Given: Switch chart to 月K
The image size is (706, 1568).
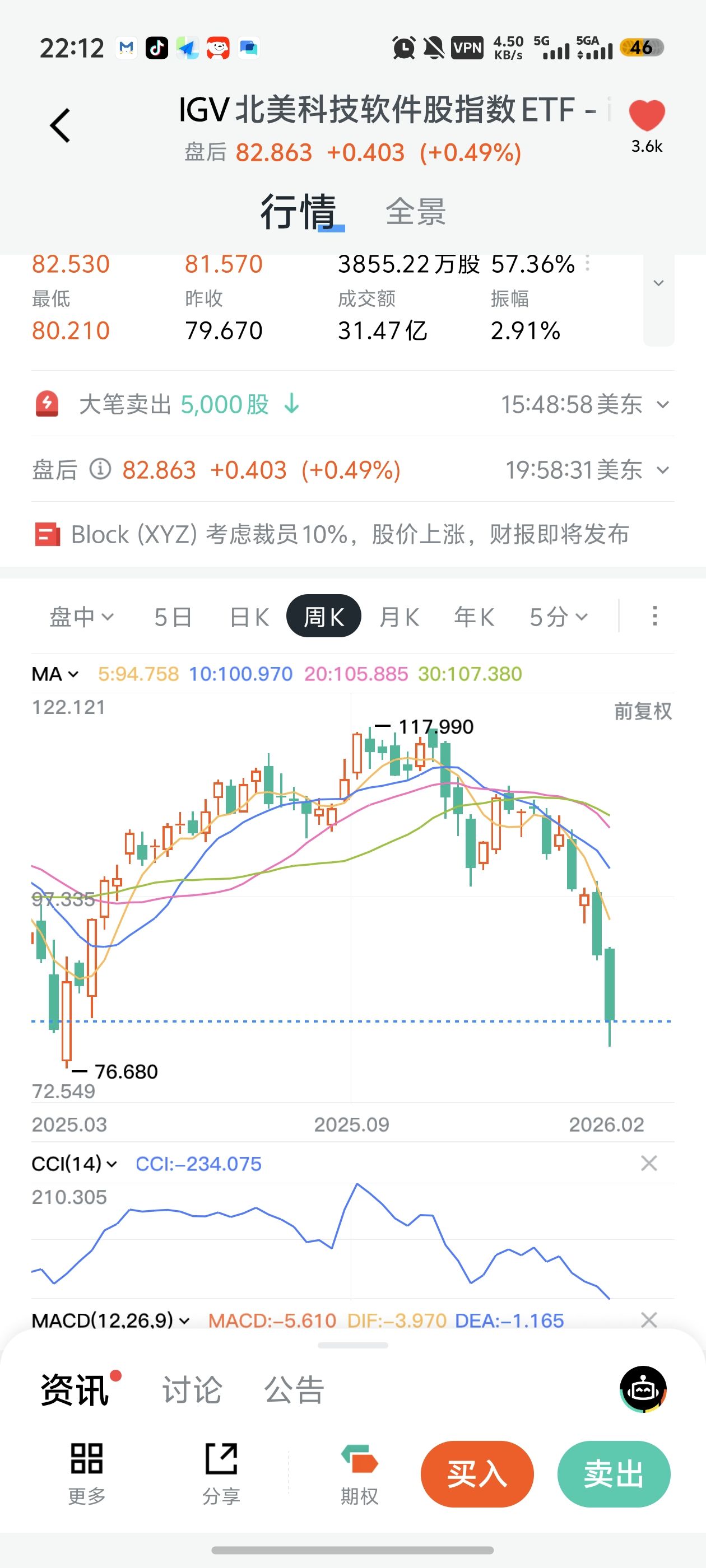Looking at the screenshot, I should click(x=399, y=617).
